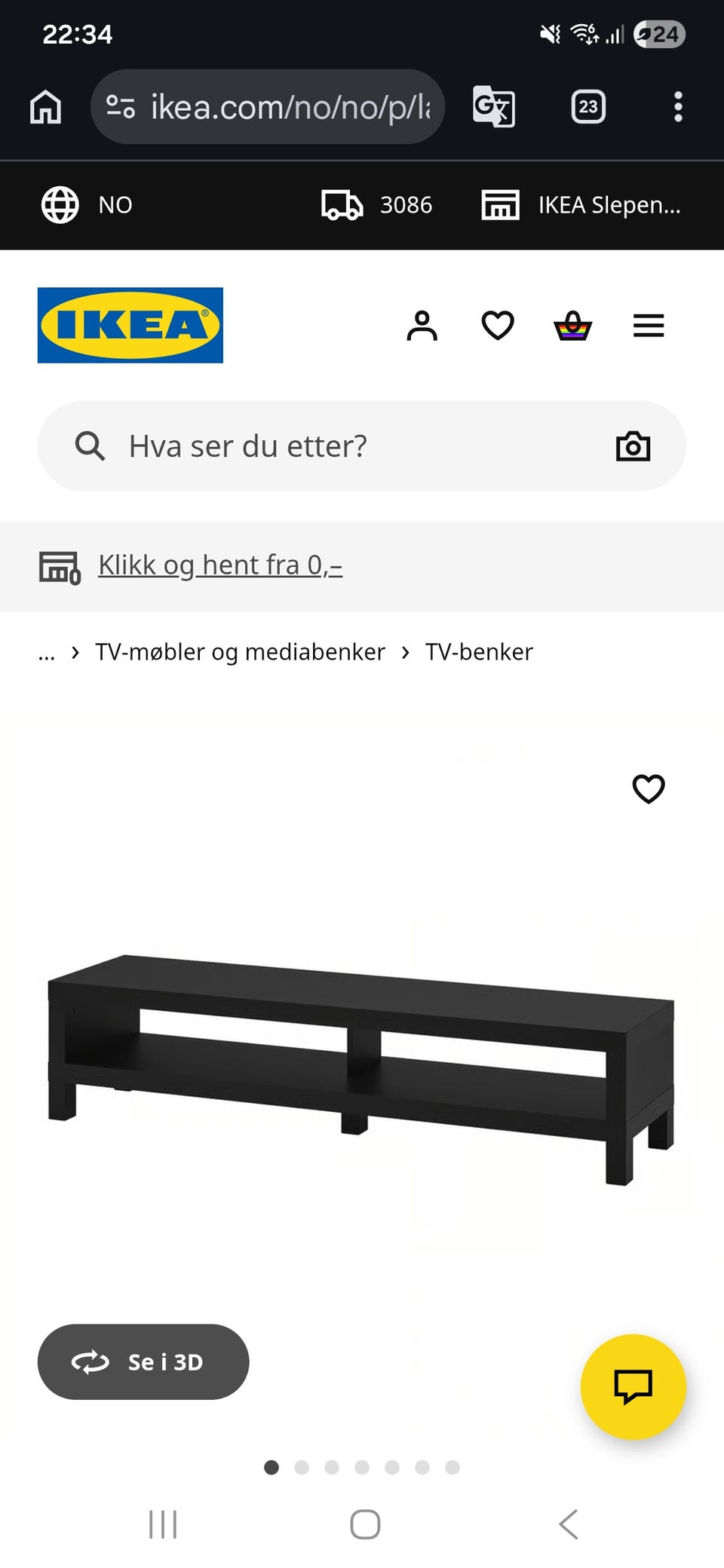Toggle the heart to favorite the TV bench
The height and width of the screenshot is (1568, 724).
coord(649,789)
